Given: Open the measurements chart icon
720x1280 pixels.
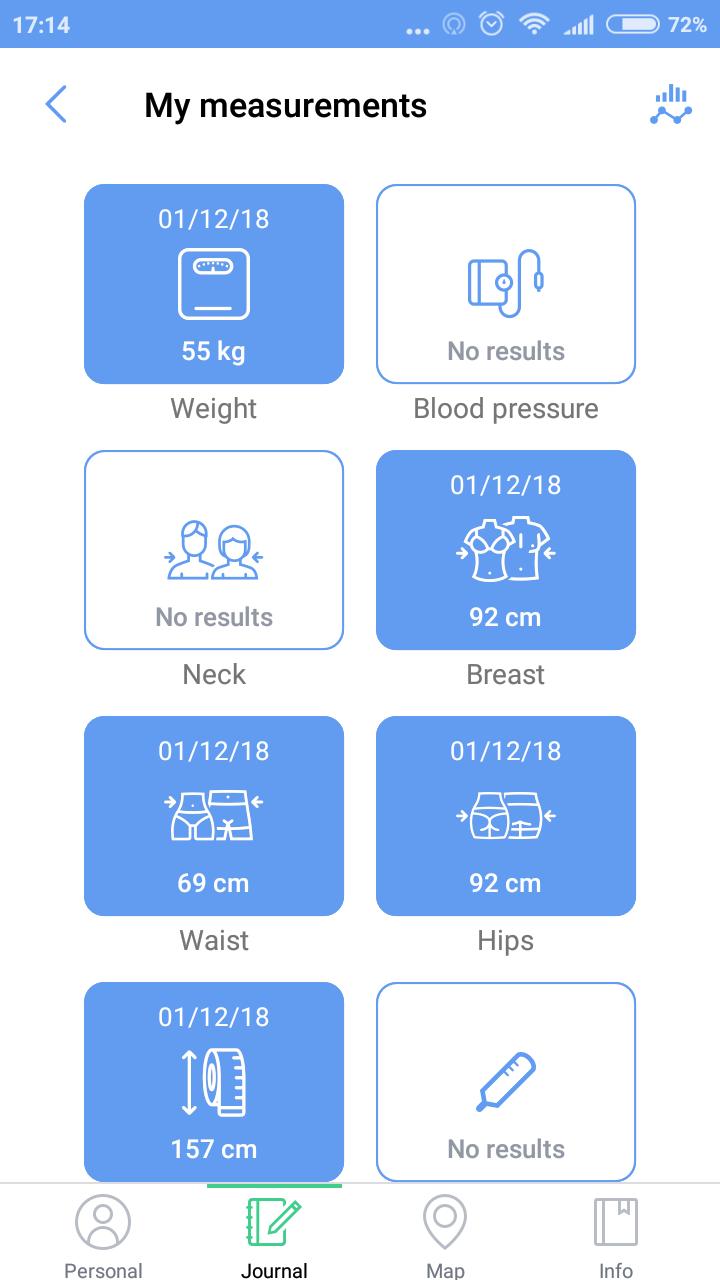Looking at the screenshot, I should (671, 104).
